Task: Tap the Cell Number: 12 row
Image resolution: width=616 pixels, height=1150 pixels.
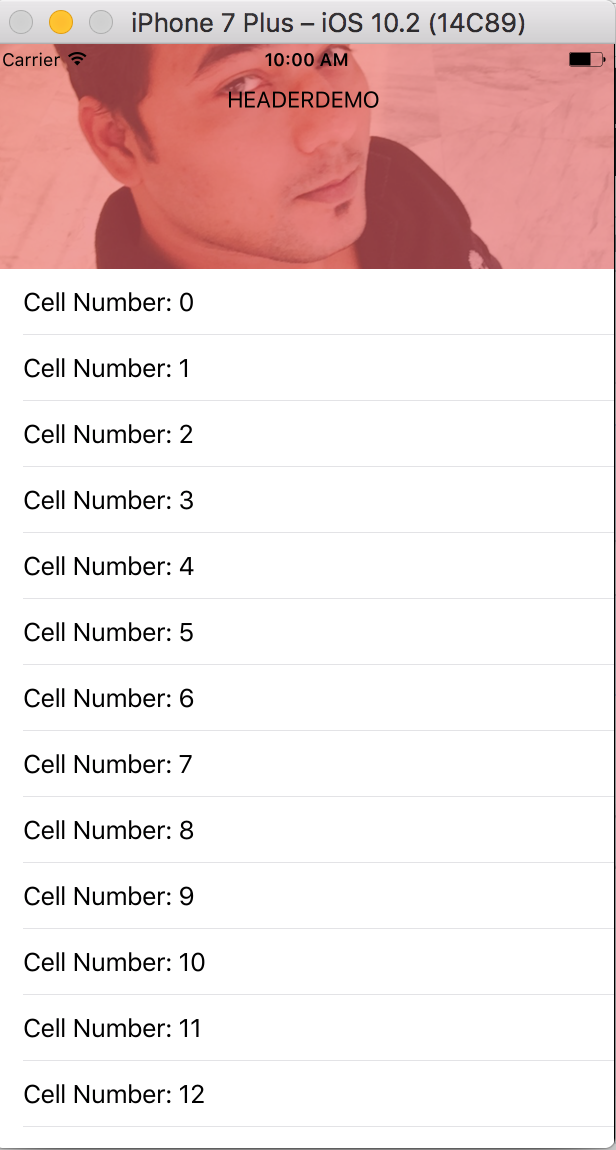Action: (x=307, y=1094)
